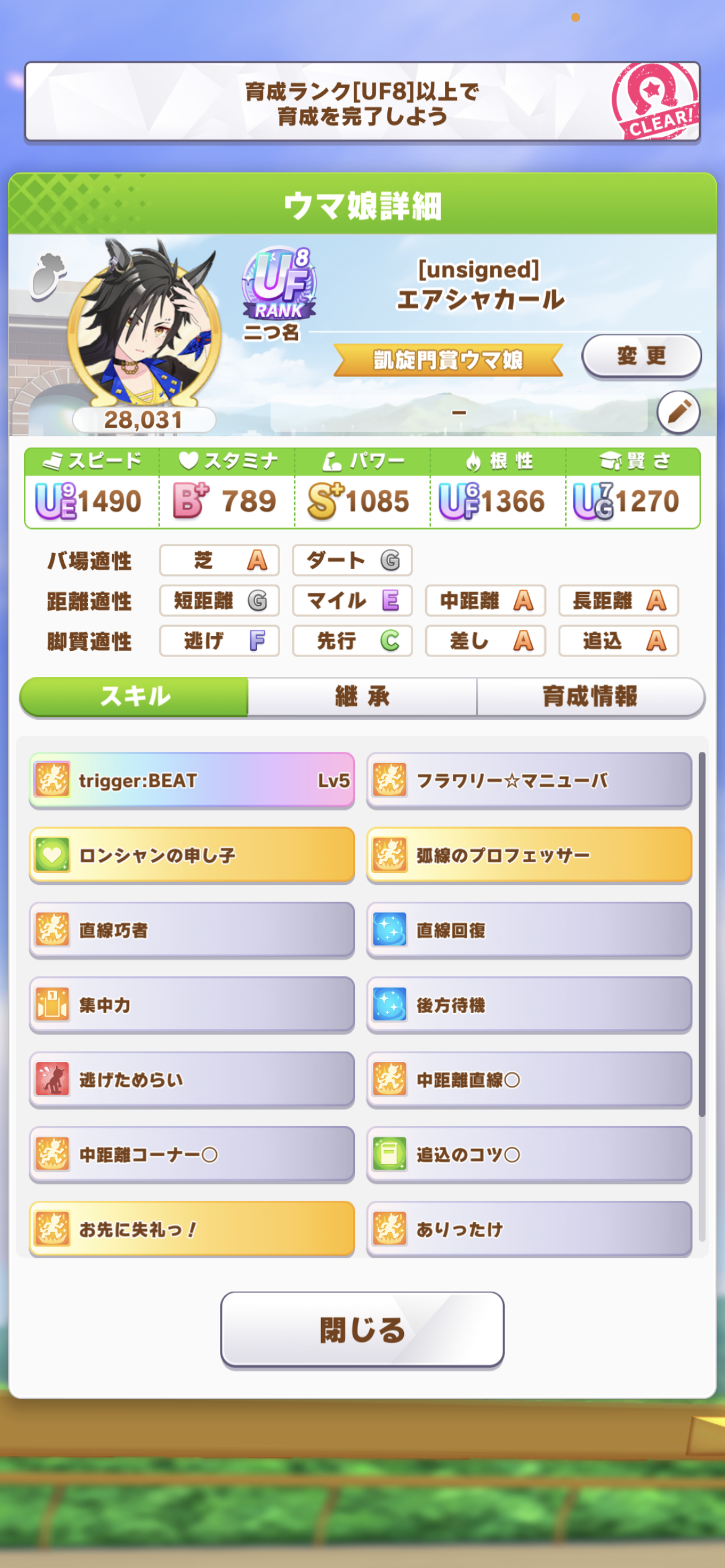Screen dimensions: 725x1568
Task: Tap the carrot icon beside the portrait
Action: click(48, 276)
